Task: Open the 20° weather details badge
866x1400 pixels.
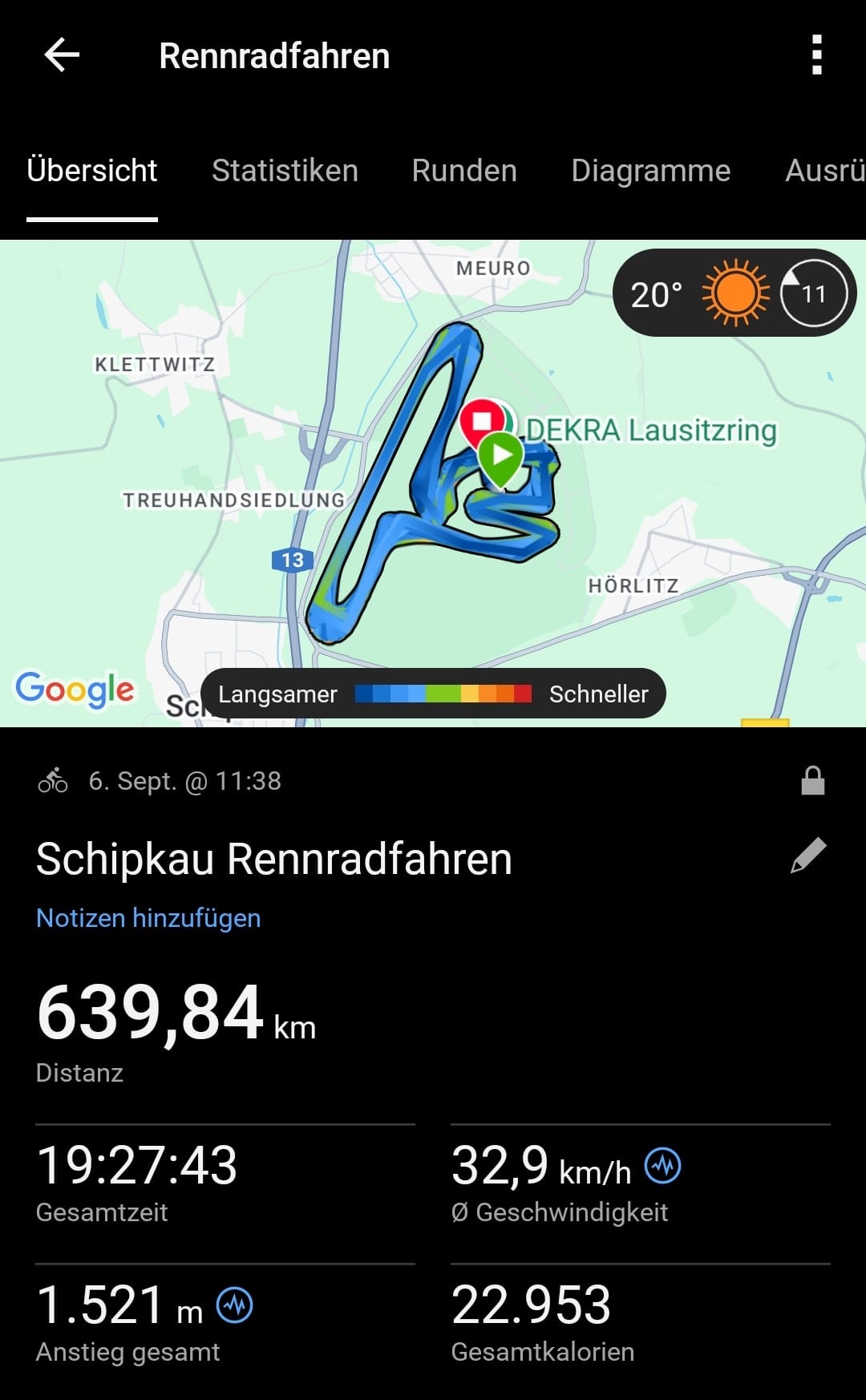Action: coord(734,293)
